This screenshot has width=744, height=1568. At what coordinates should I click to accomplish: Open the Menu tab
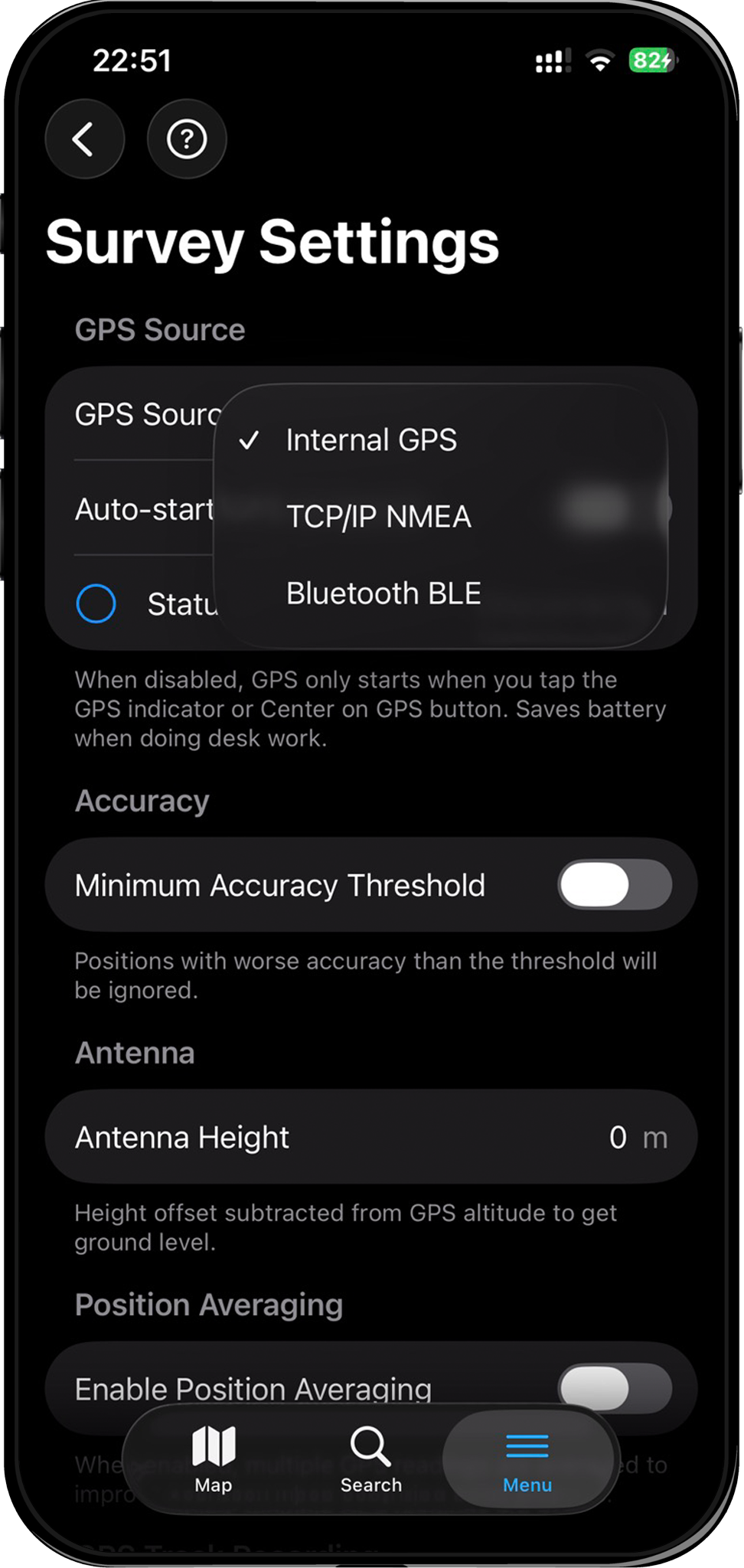[527, 1459]
